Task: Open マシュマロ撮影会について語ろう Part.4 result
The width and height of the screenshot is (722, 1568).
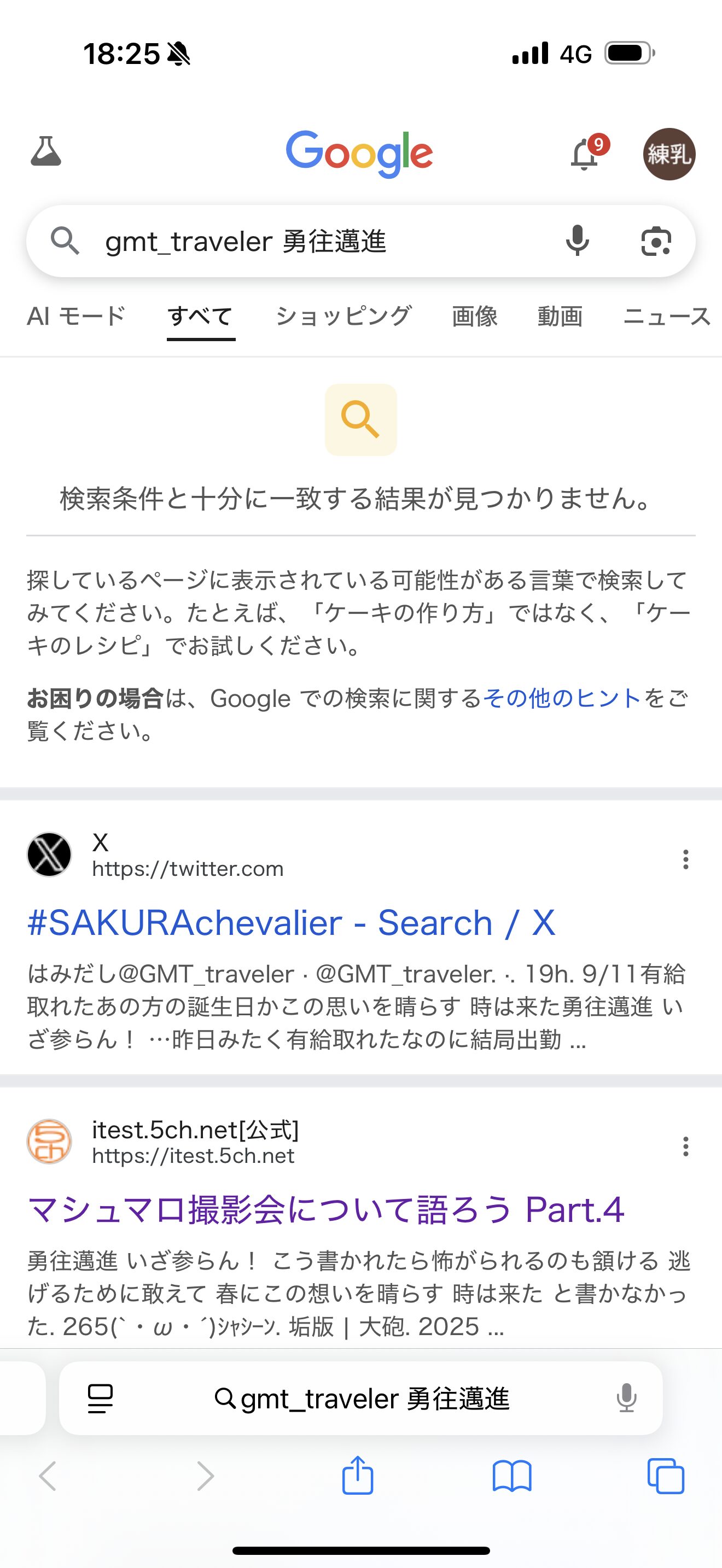Action: [x=325, y=1210]
